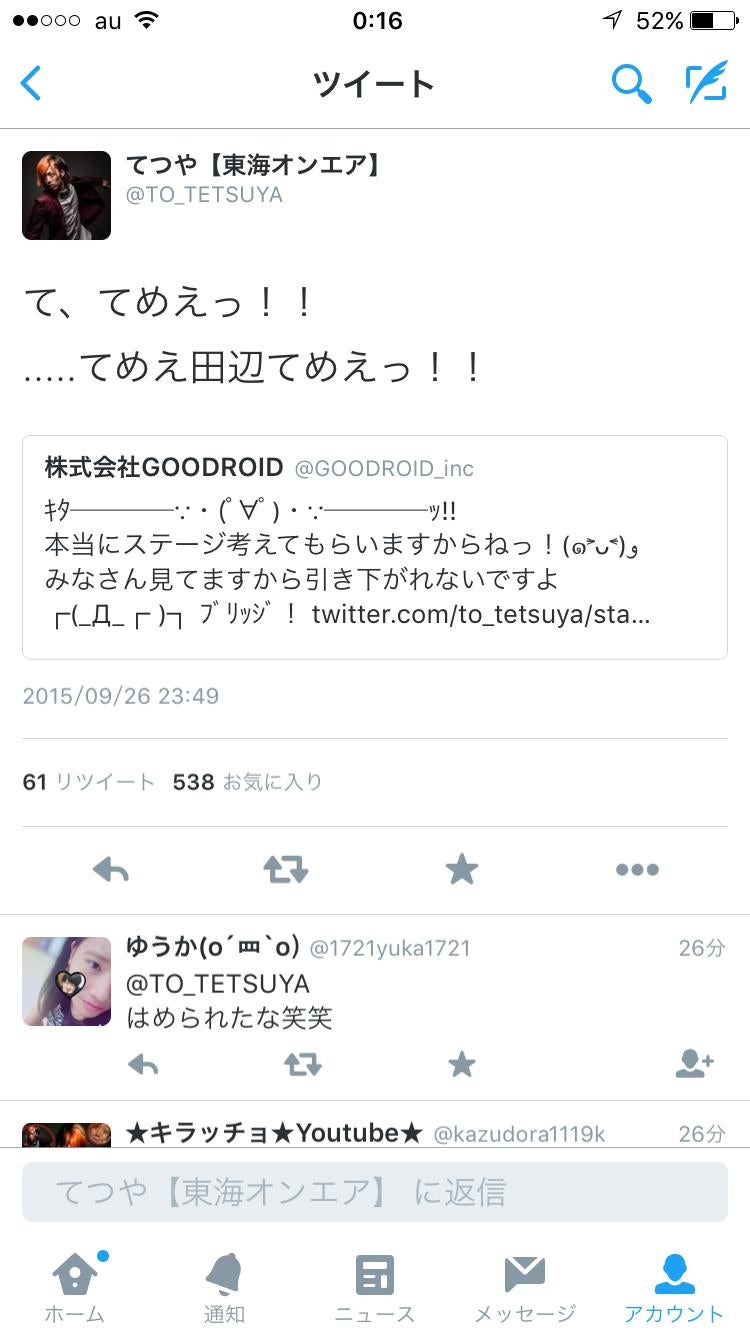
Task: Favorite ゆうか's reply
Action: point(461,1066)
